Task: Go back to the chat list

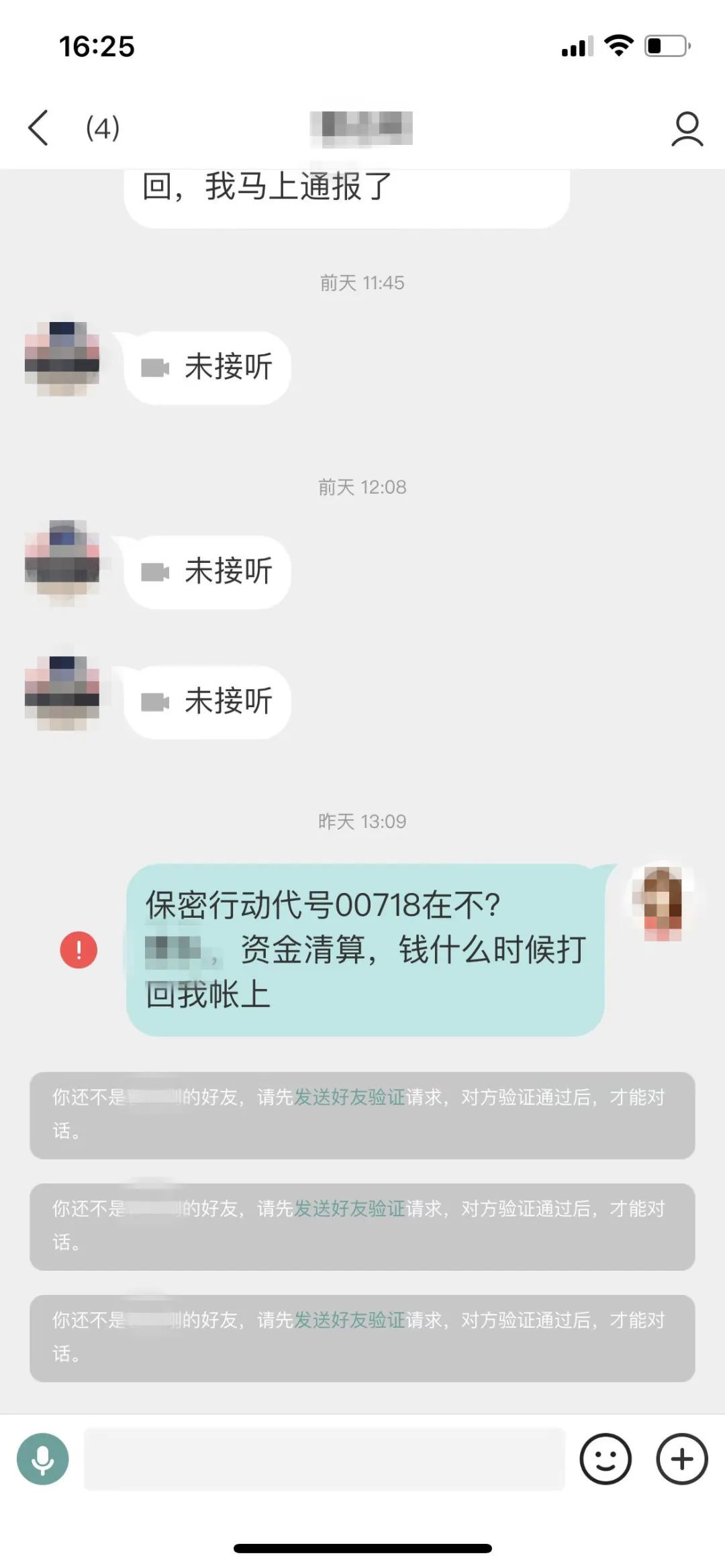Action: click(x=39, y=127)
